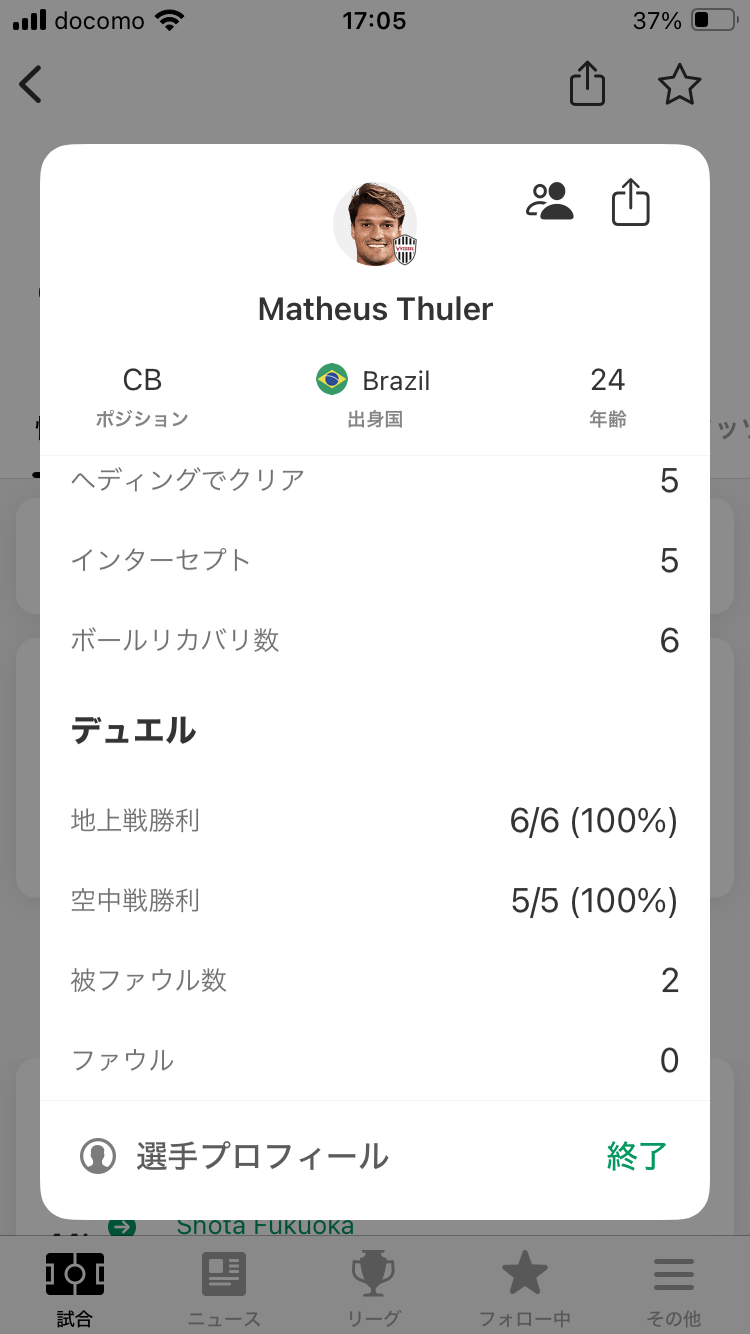This screenshot has width=750, height=1334.
Task: Open the player comparison icon in the popup
Action: (x=550, y=201)
